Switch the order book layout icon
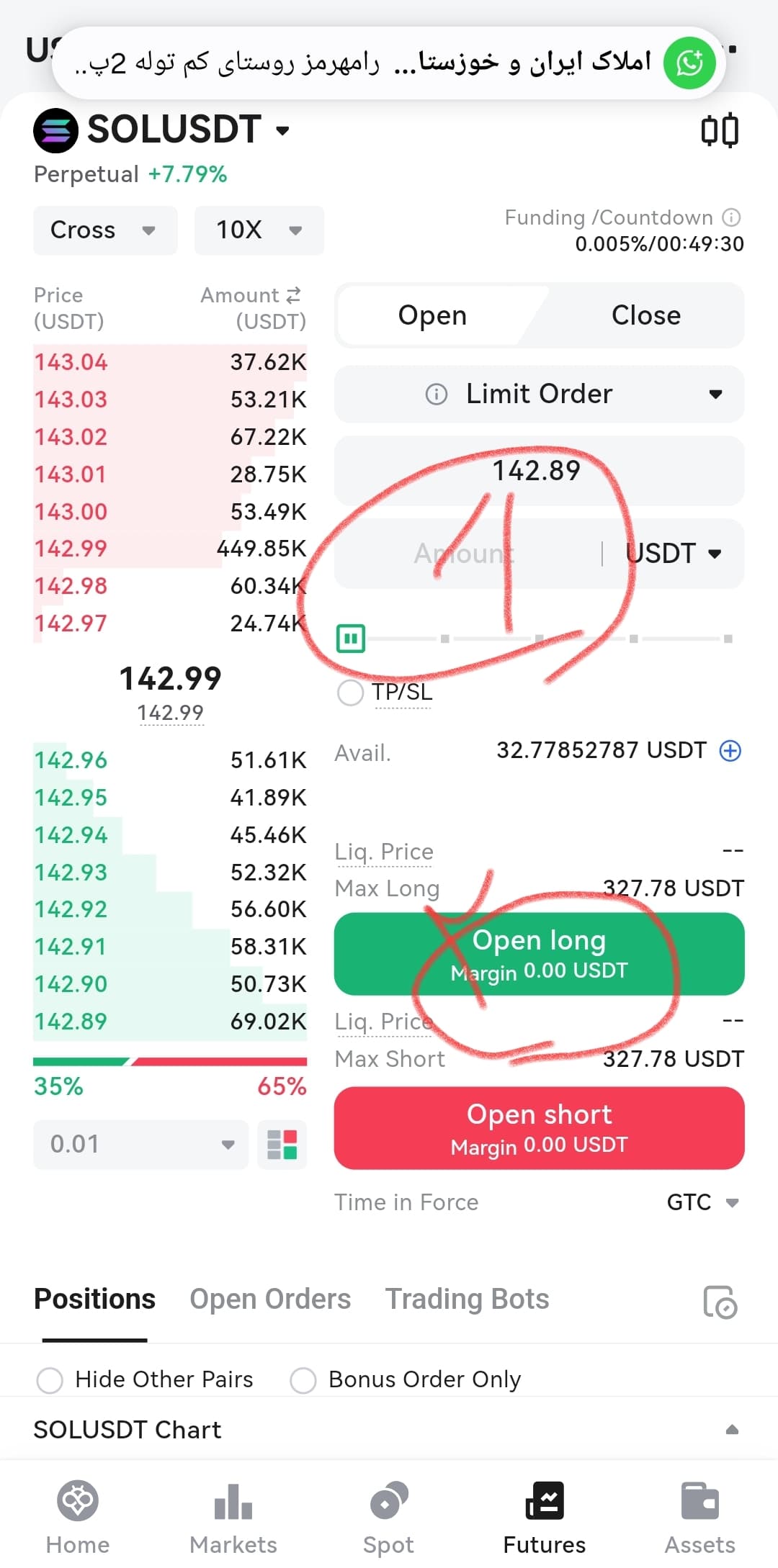 pyautogui.click(x=282, y=1144)
